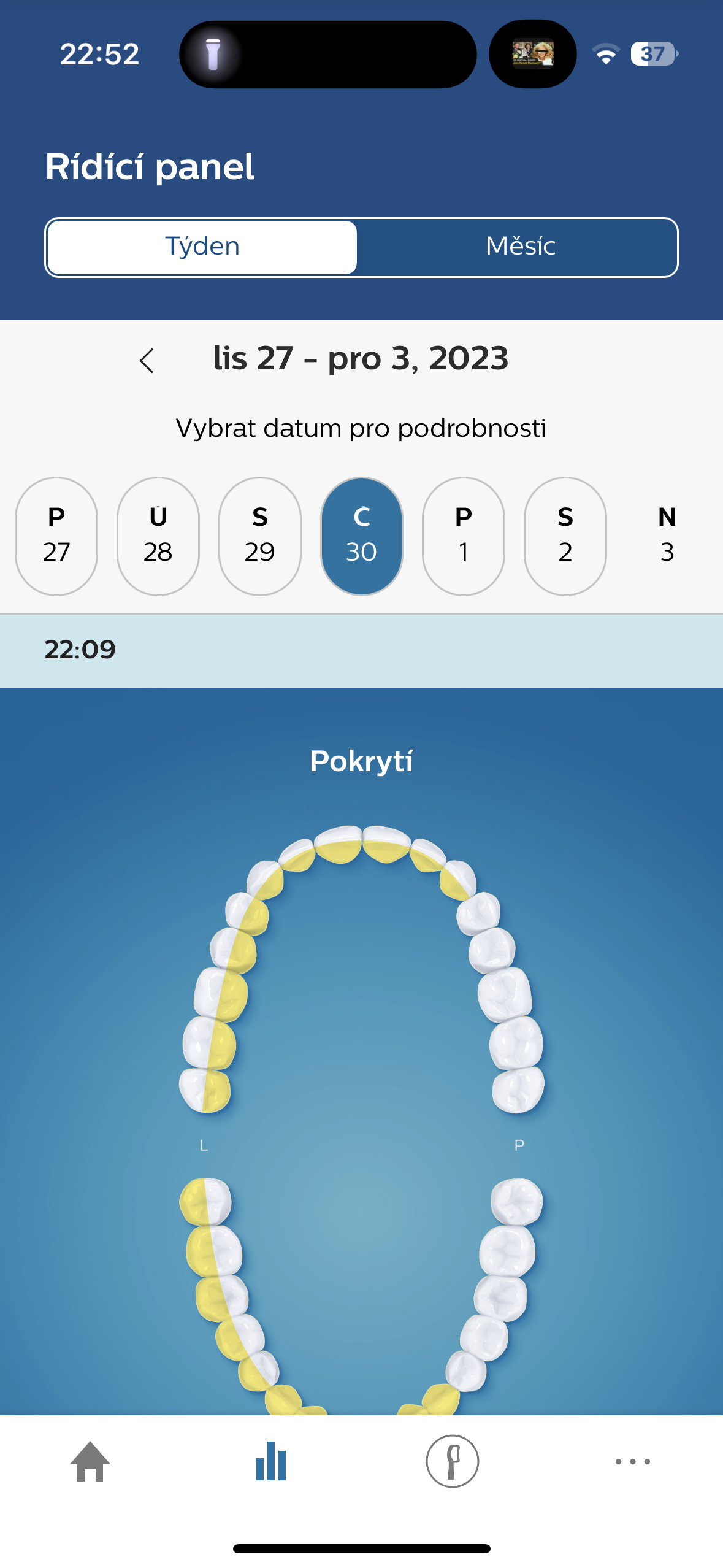
Task: Select the statistics bar chart icon
Action: click(270, 1463)
